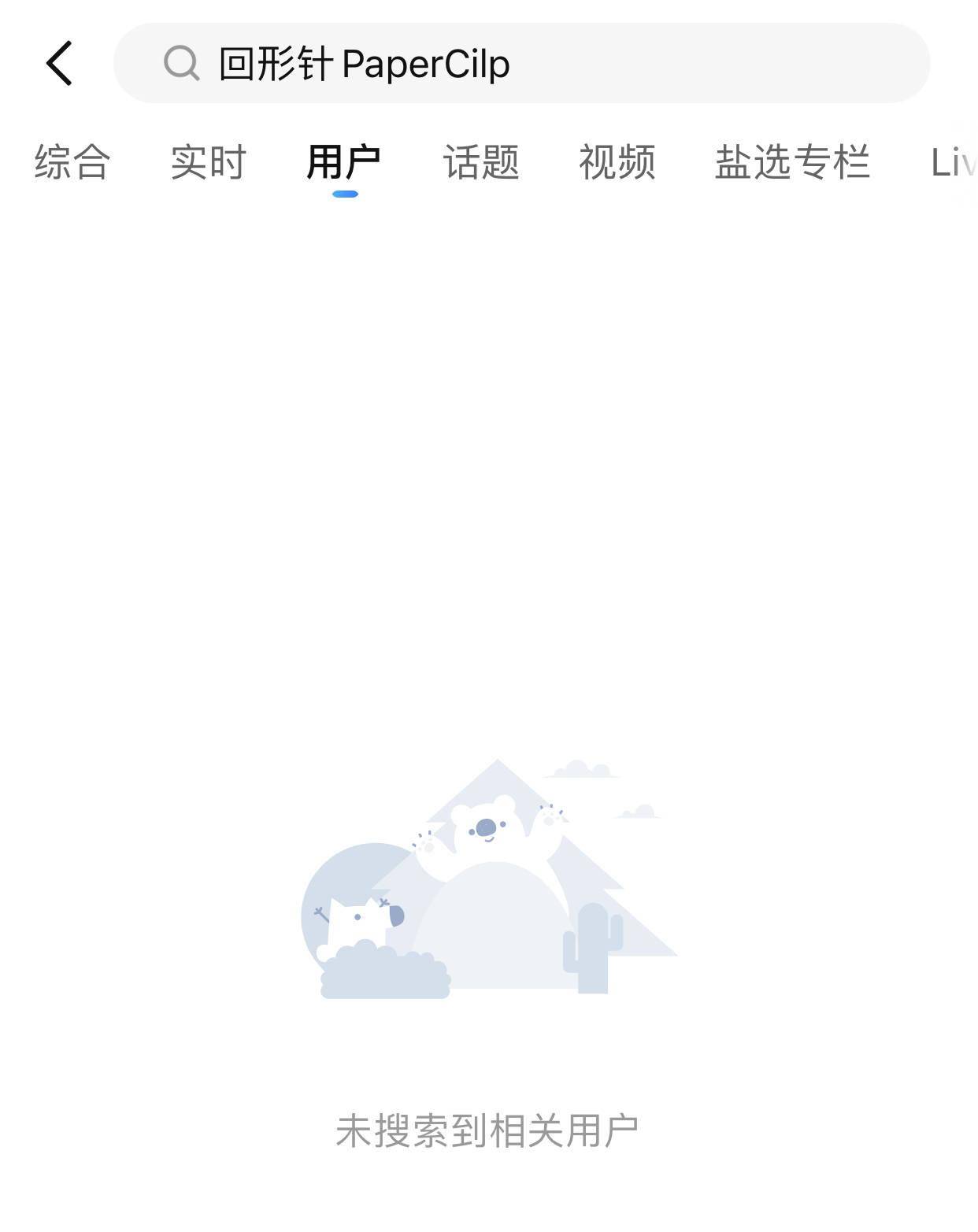Tap the search box with 回形针 PaperCilp
The image size is (978, 1232).
[520, 64]
